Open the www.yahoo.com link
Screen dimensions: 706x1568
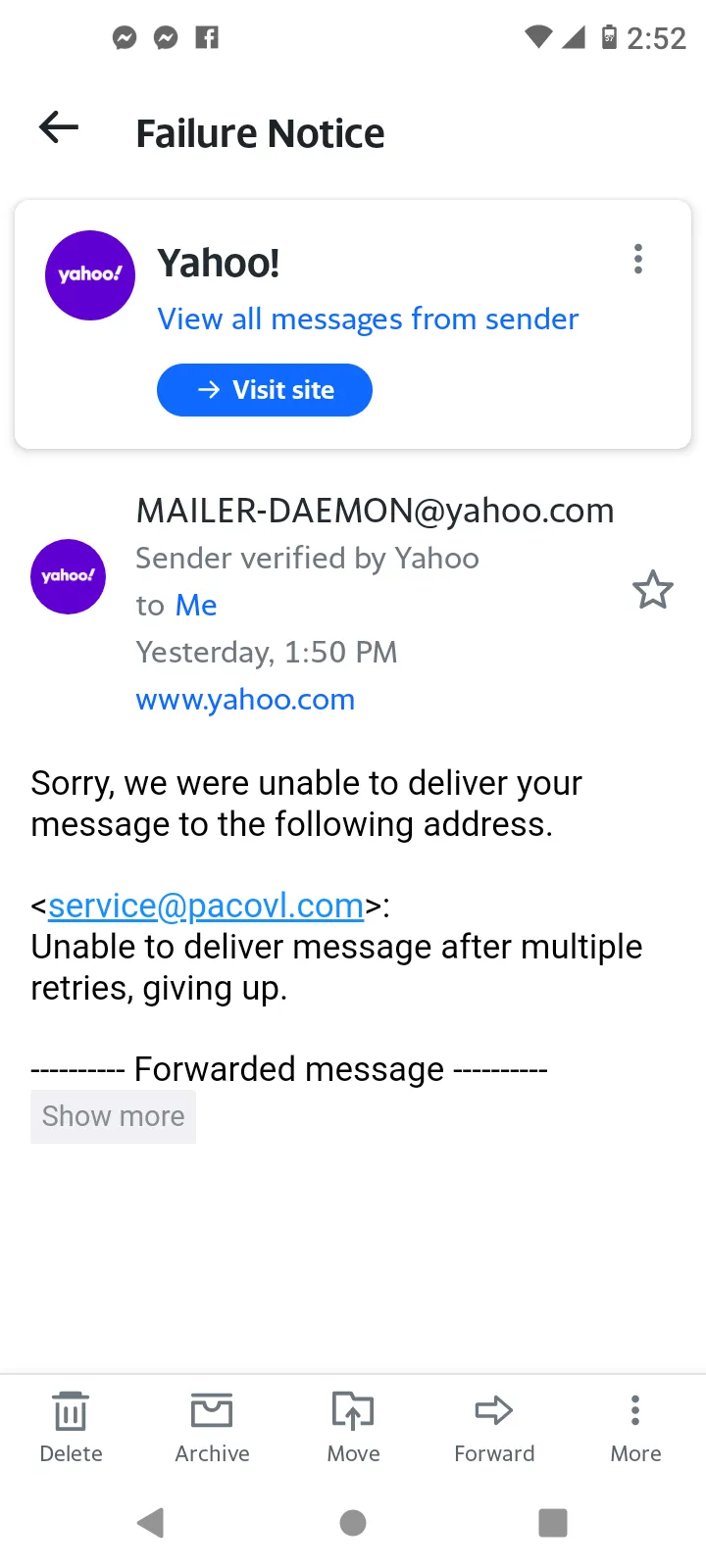pyautogui.click(x=245, y=700)
